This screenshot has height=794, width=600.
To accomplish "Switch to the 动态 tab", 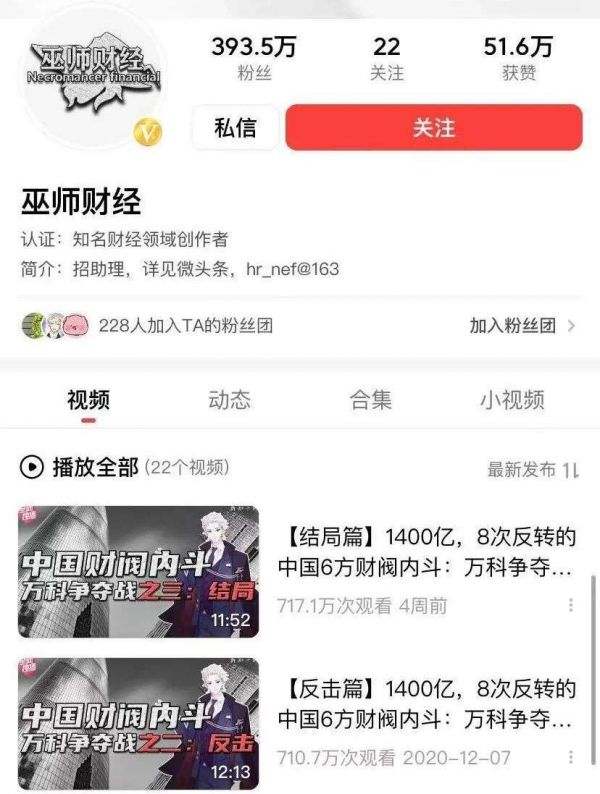I will click(x=229, y=400).
